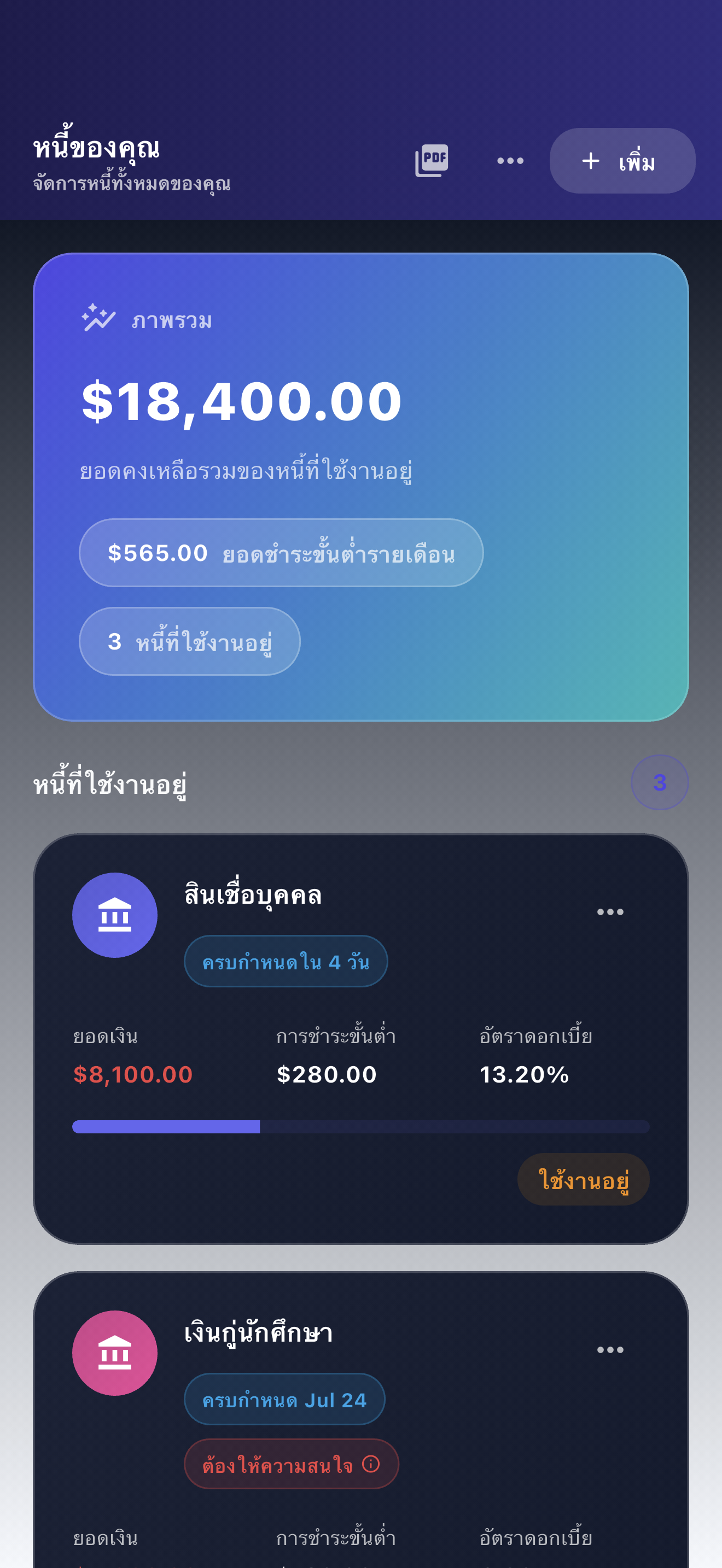
Task: Open the ภาพรวม overview card
Action: pos(361,487)
